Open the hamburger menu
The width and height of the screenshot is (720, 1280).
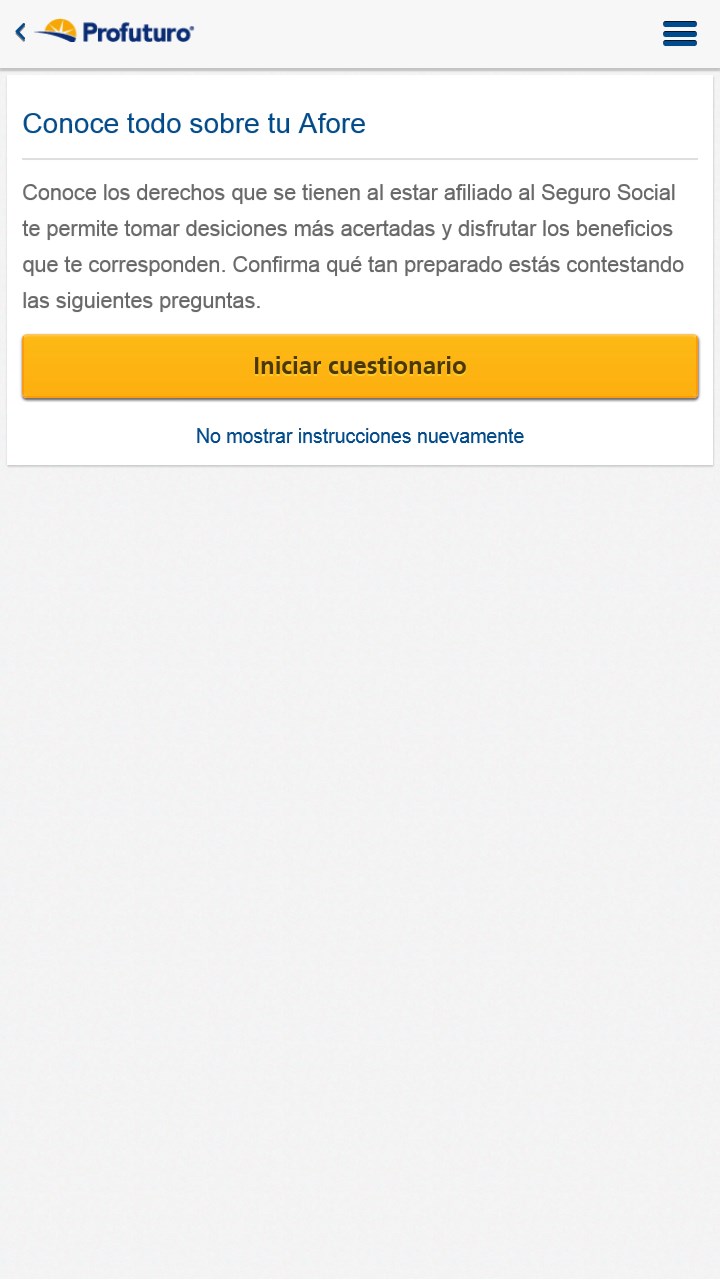[679, 33]
